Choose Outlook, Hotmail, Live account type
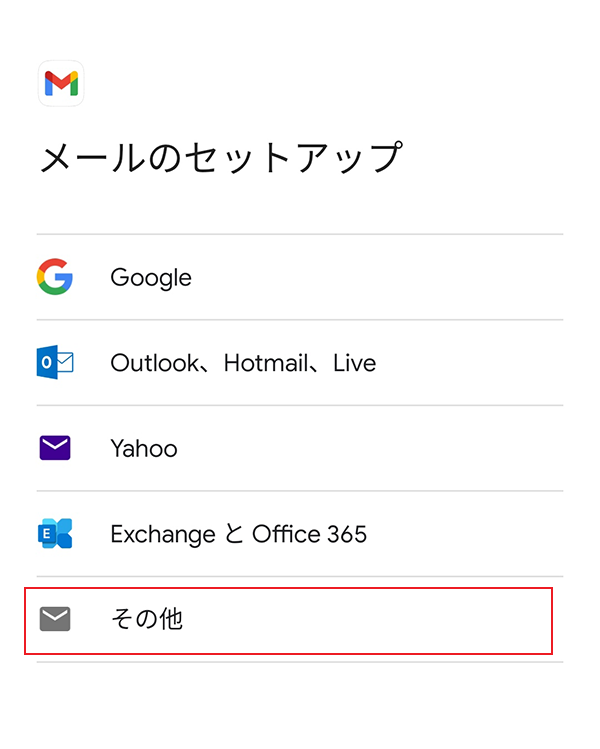 [x=242, y=363]
